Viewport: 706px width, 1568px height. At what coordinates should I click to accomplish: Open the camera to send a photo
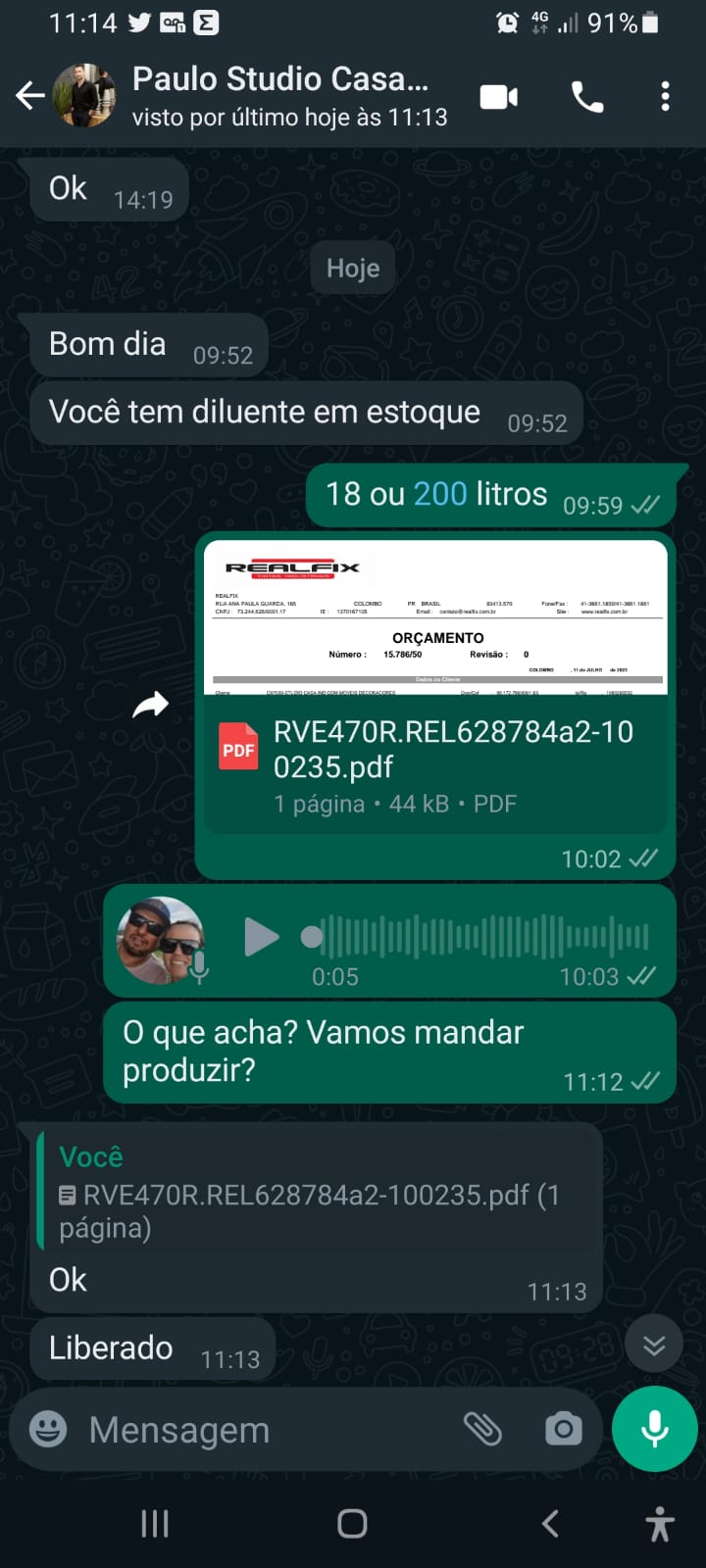tap(563, 1430)
